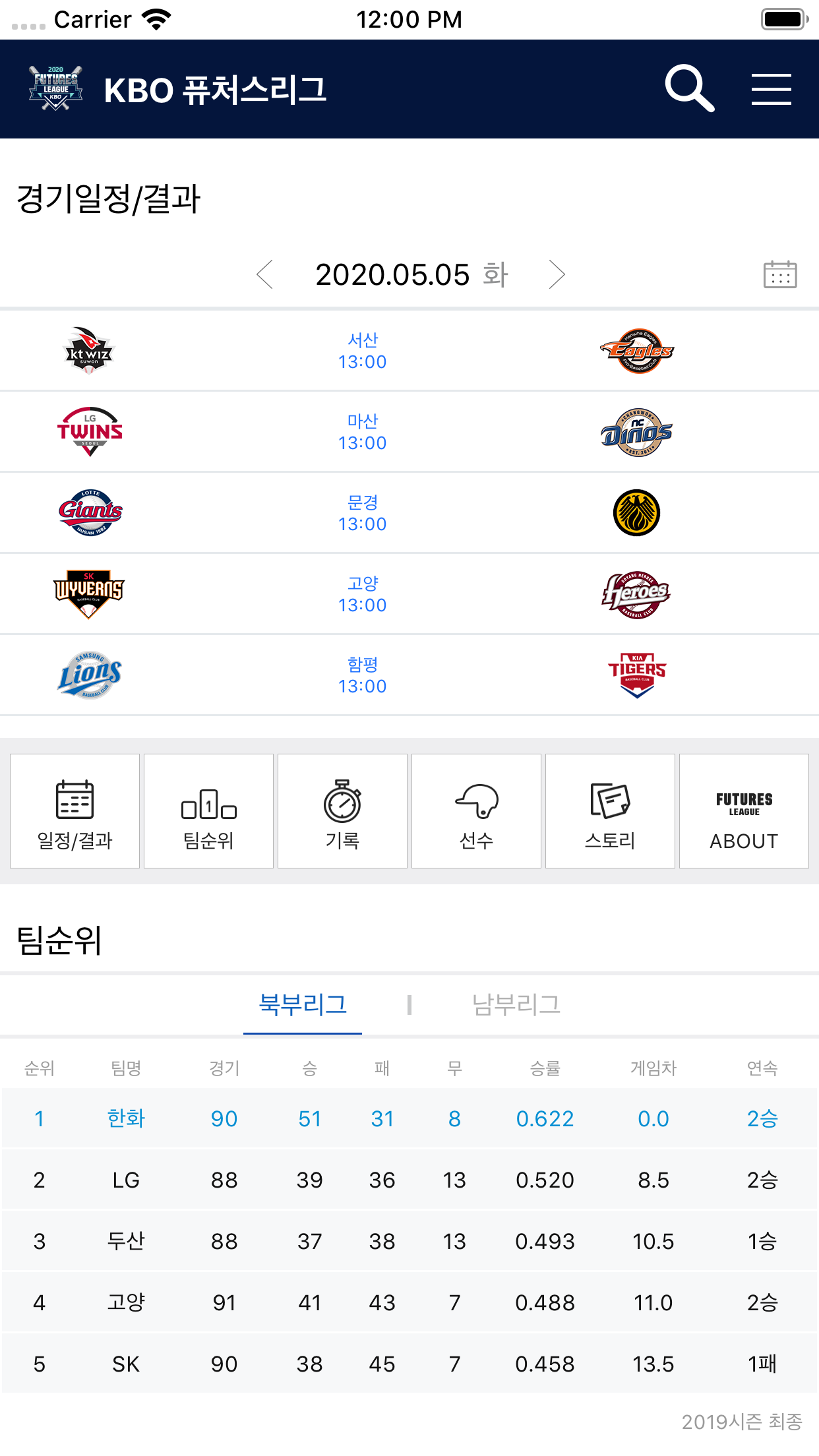Open the KT Wiz vs Eagles game at 서산
819x1456 pixels.
[x=409, y=351]
